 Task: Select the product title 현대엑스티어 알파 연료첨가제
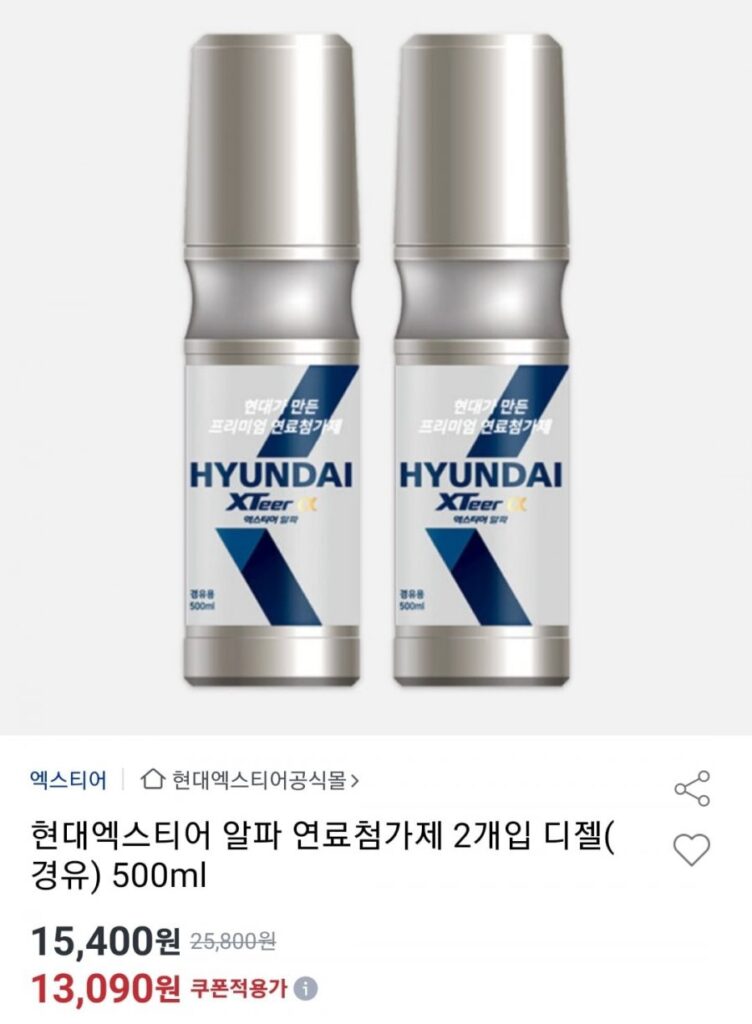coord(300,855)
